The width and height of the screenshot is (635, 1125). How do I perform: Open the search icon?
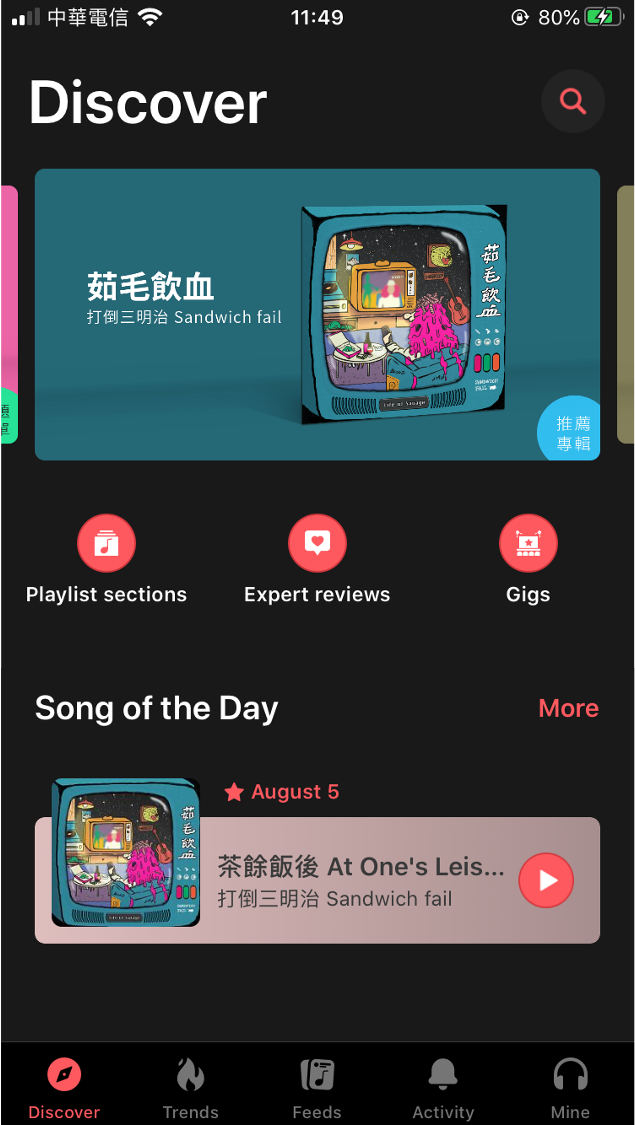[x=573, y=101]
